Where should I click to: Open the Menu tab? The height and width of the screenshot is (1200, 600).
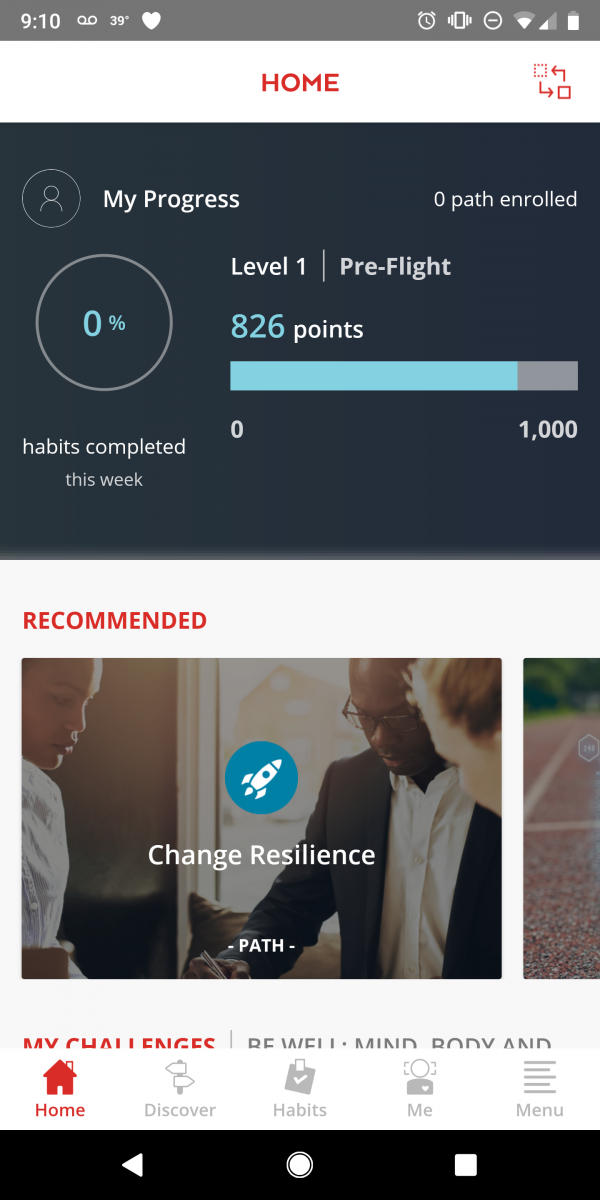tap(540, 1089)
